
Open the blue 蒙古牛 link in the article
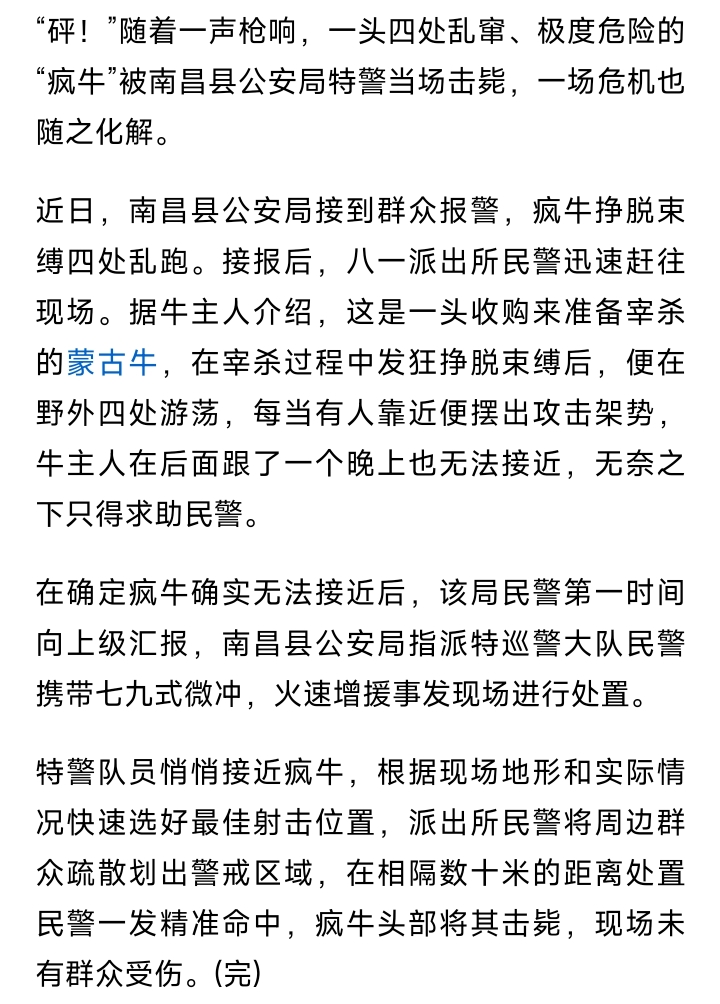[111, 362]
